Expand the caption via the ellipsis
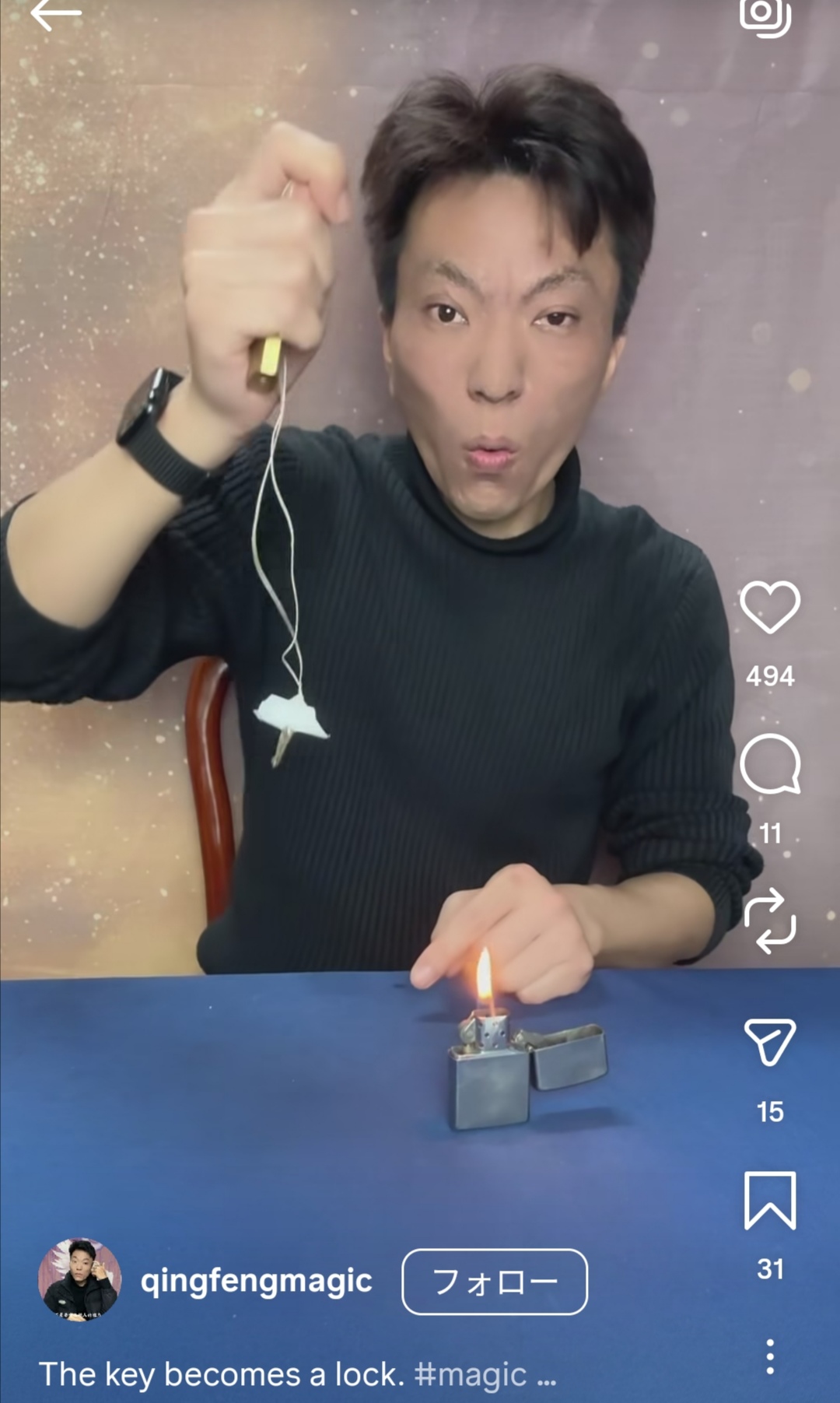Viewport: 840px width, 1403px height. coord(547,1377)
